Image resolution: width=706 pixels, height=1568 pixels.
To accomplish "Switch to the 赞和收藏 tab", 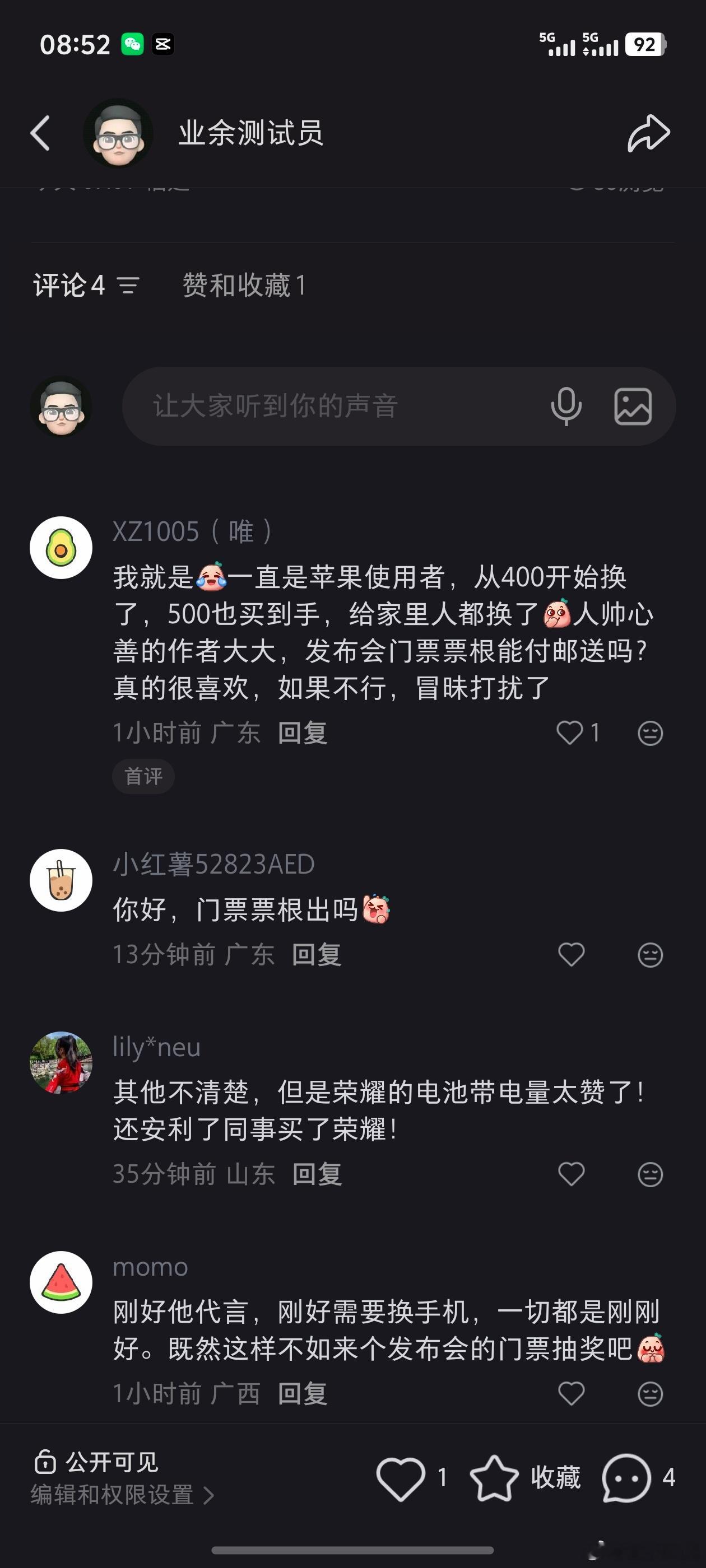I will point(244,285).
